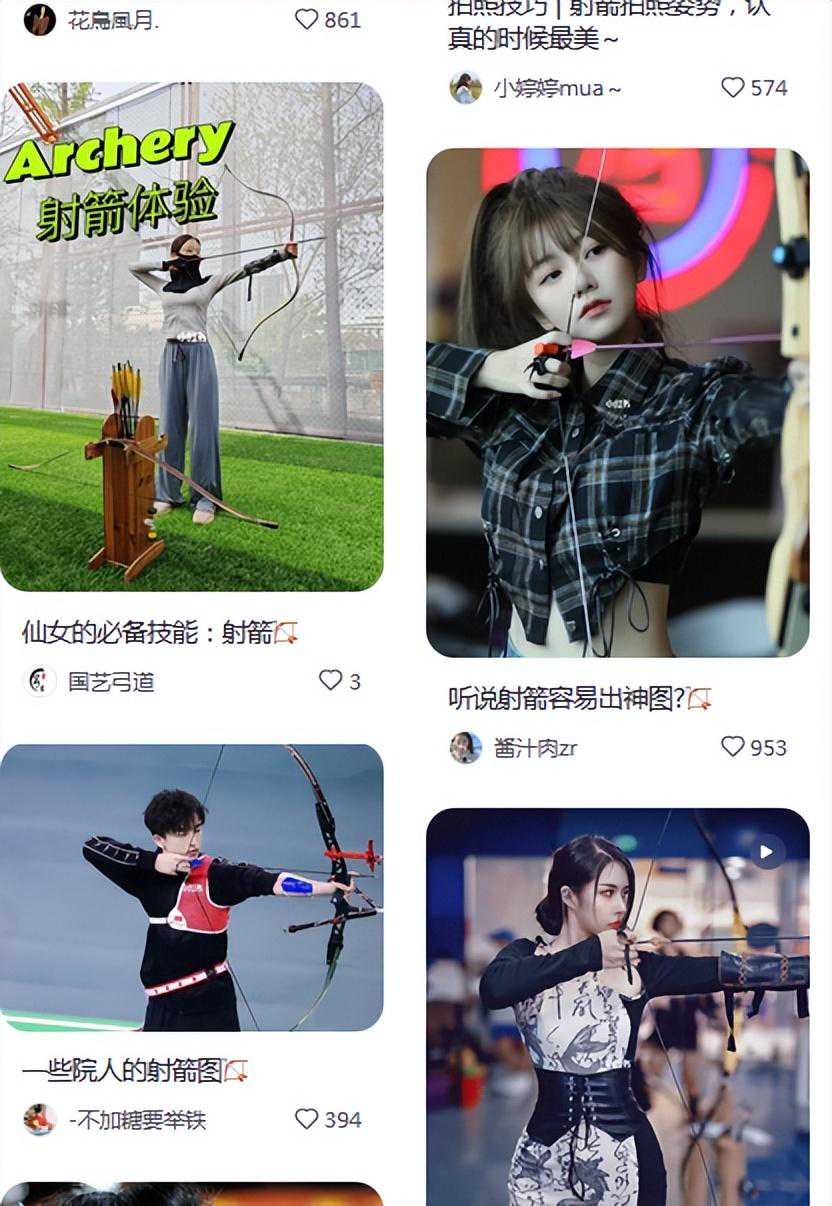Like the 仙女的必备技能 post

330,681
